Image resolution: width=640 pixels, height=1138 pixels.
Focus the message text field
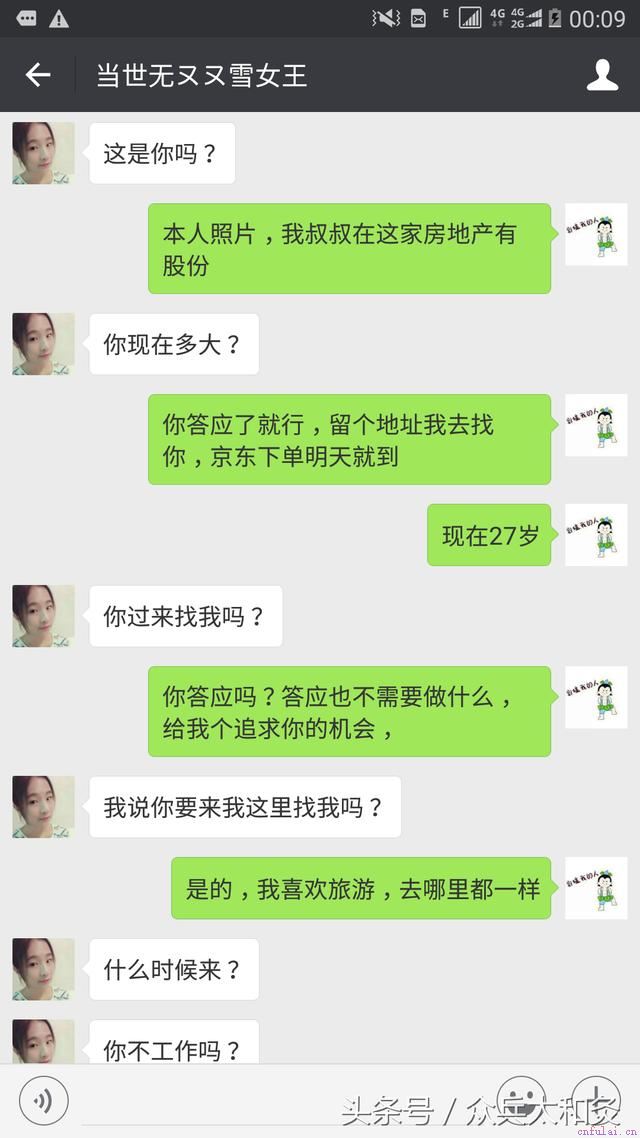[x=282, y=1101]
